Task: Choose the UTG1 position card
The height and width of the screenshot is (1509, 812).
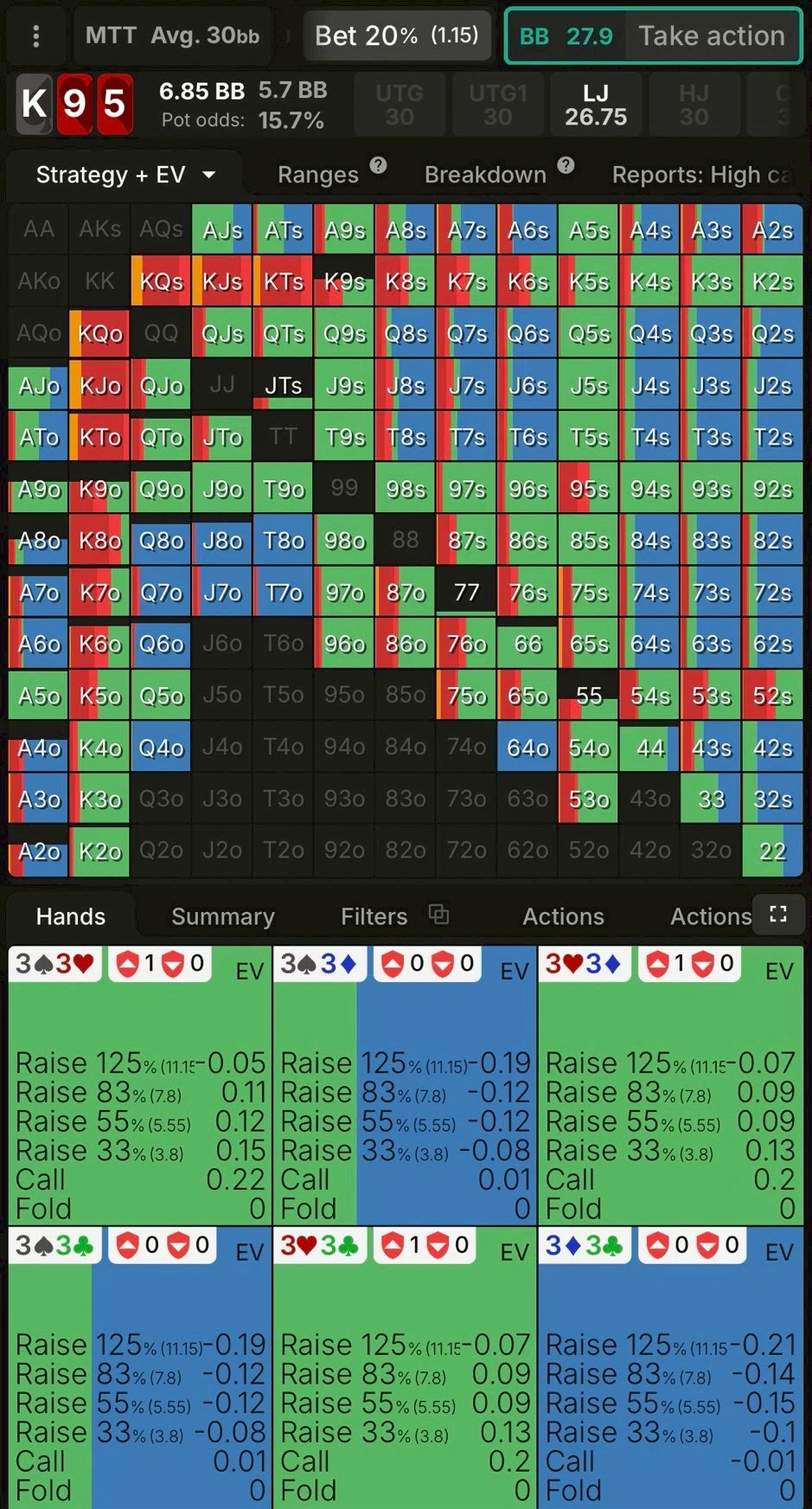Action: click(x=497, y=105)
